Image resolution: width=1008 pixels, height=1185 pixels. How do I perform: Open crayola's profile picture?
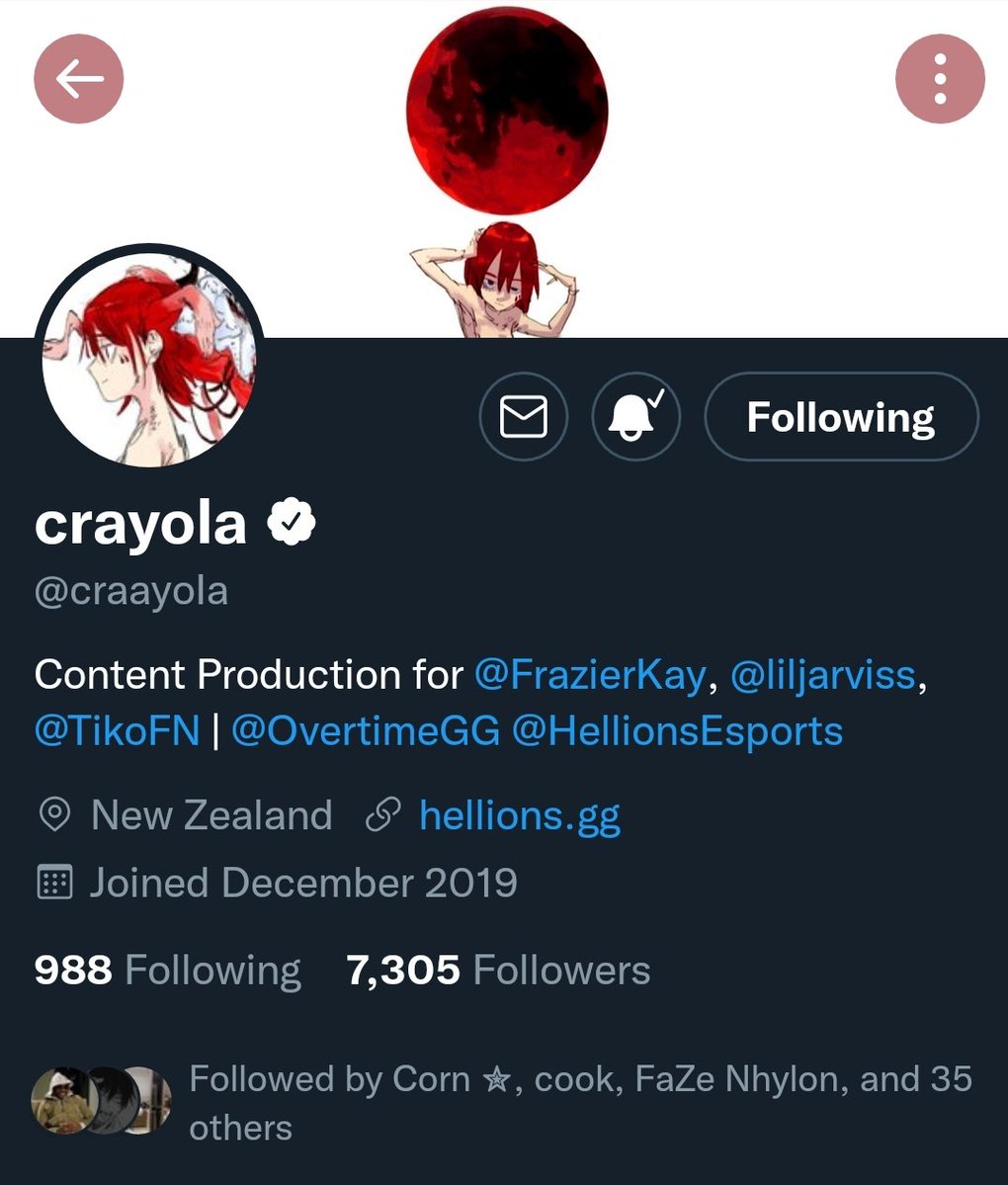149,357
